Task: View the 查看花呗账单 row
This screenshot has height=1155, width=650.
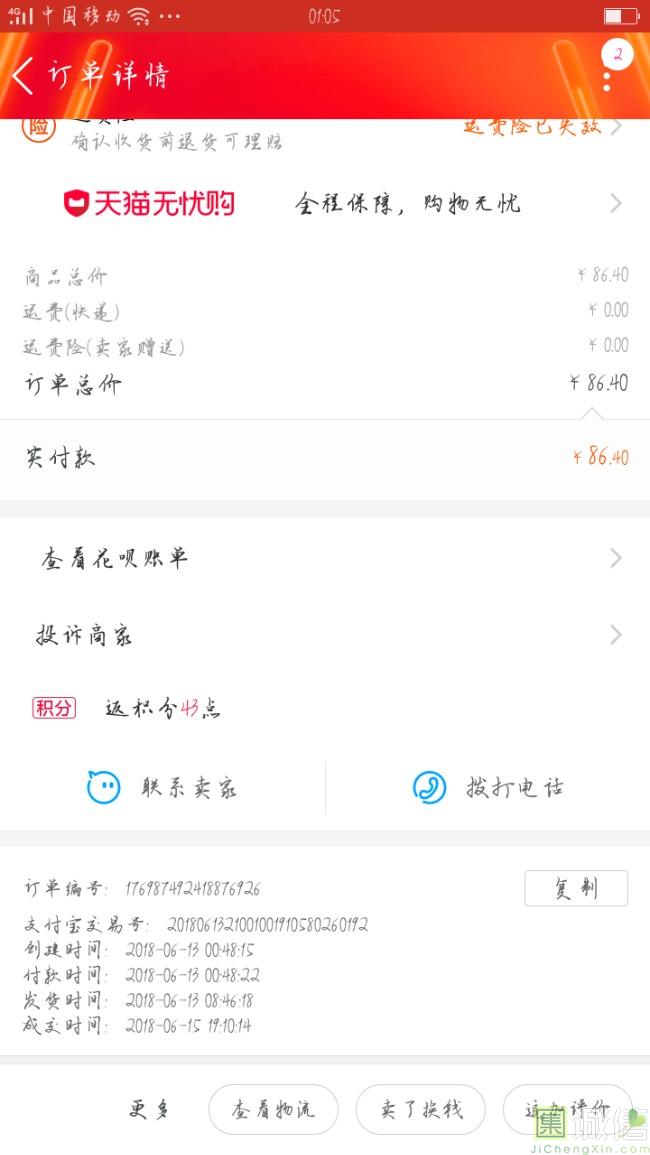Action: 324,558
